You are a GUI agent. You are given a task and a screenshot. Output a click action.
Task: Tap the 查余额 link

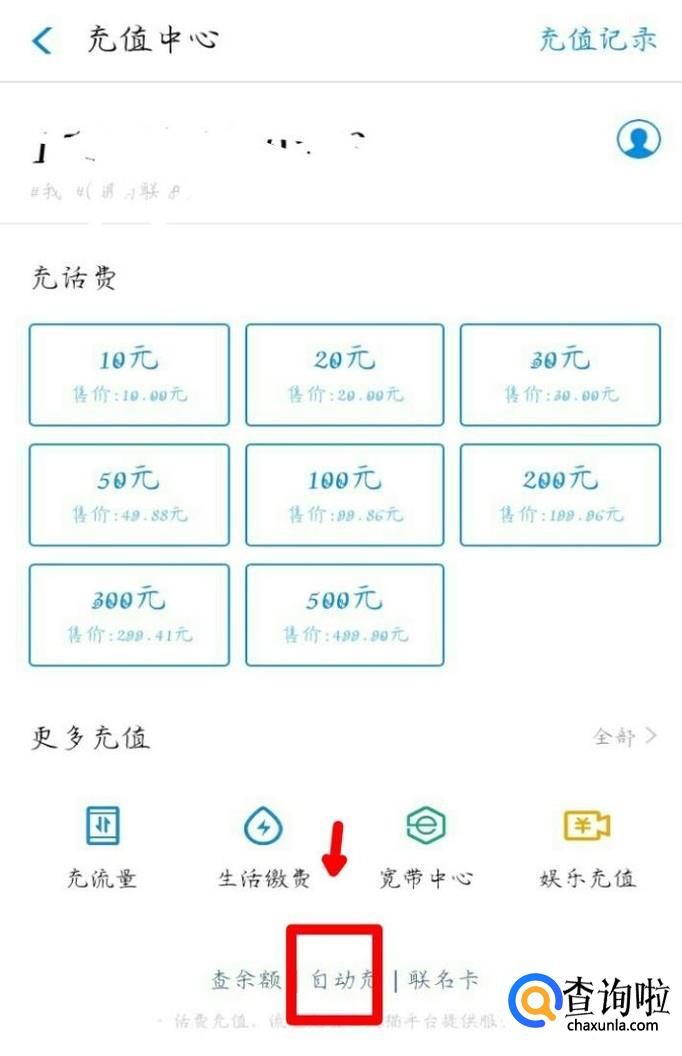click(x=246, y=980)
